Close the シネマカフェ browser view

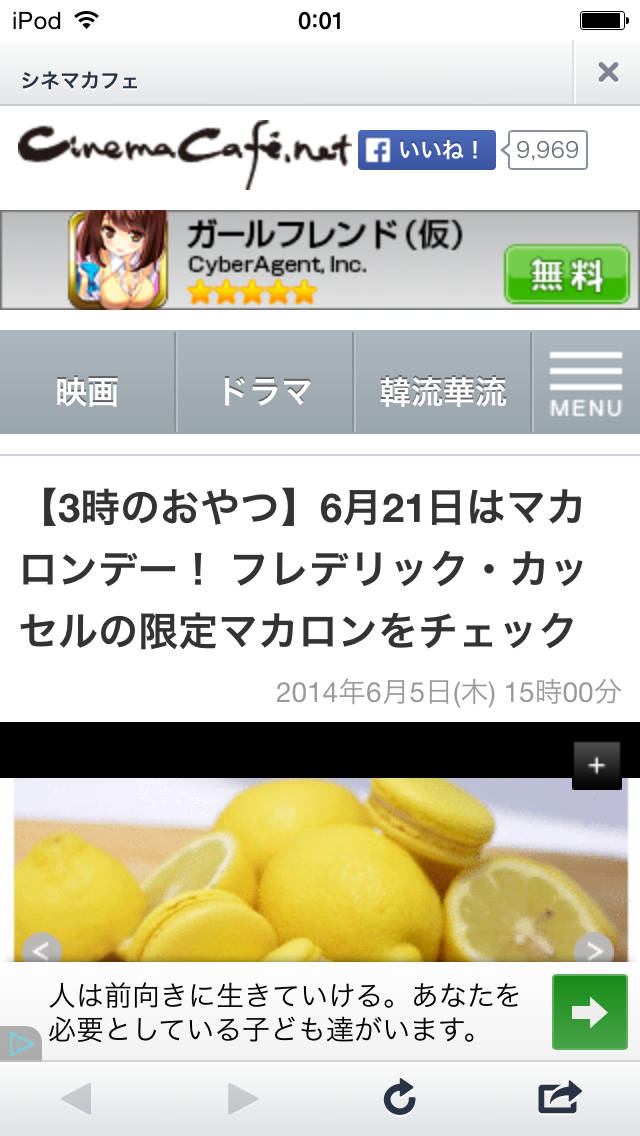607,73
